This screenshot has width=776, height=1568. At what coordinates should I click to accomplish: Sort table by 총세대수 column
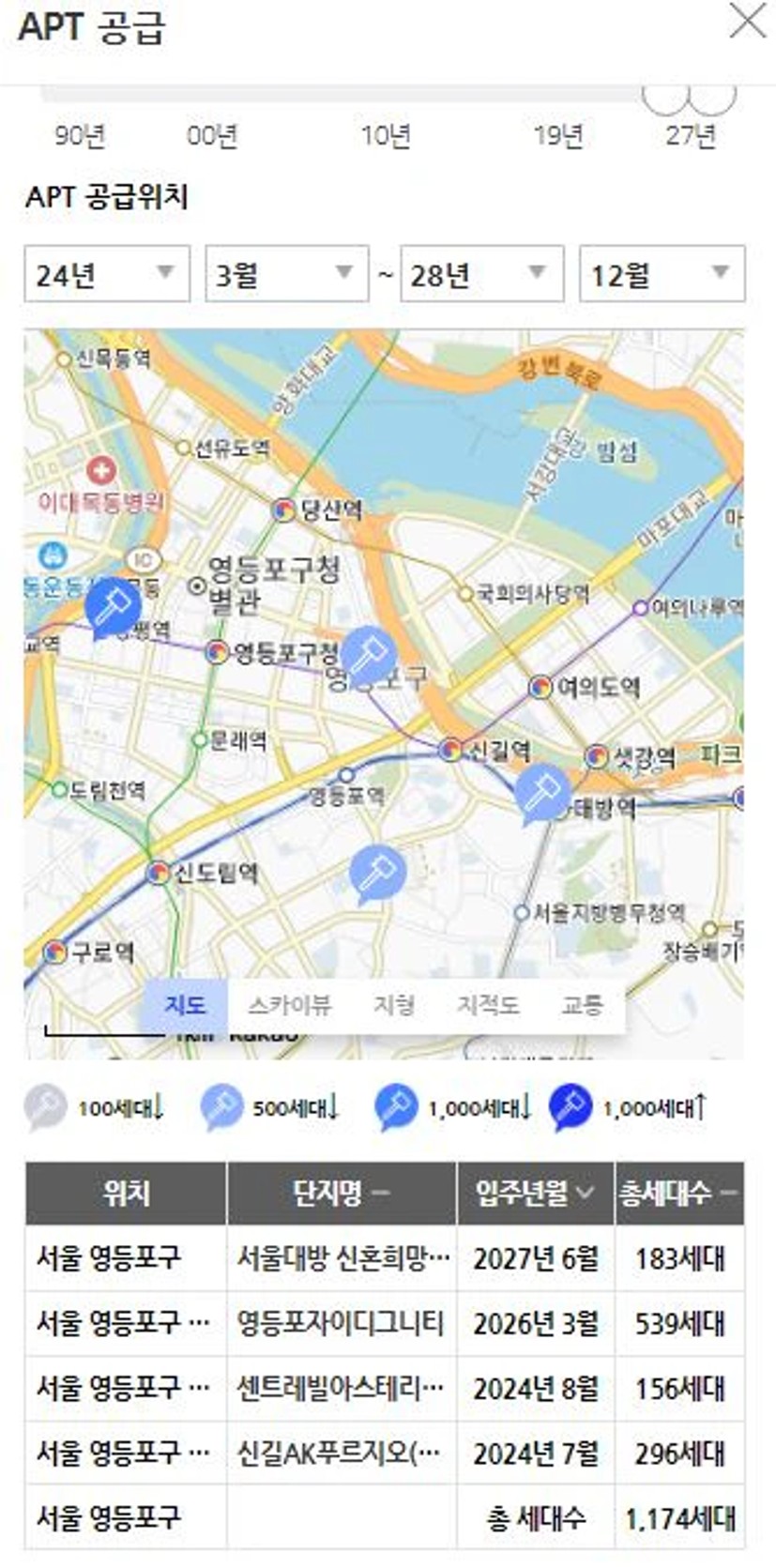tap(678, 1194)
